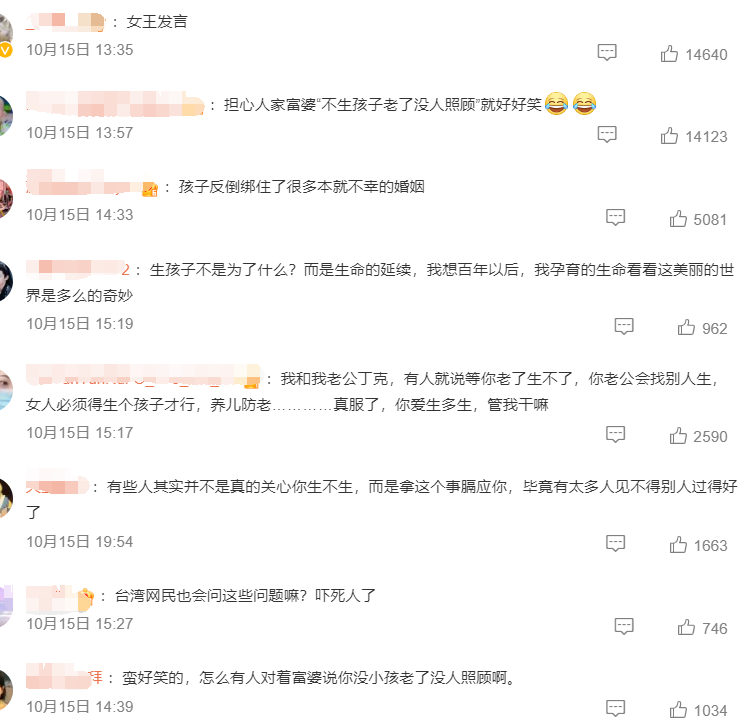Viewport: 749px width, 726px height.
Task: Reply to the comment starting '蛮好笑的'
Action: point(616,708)
